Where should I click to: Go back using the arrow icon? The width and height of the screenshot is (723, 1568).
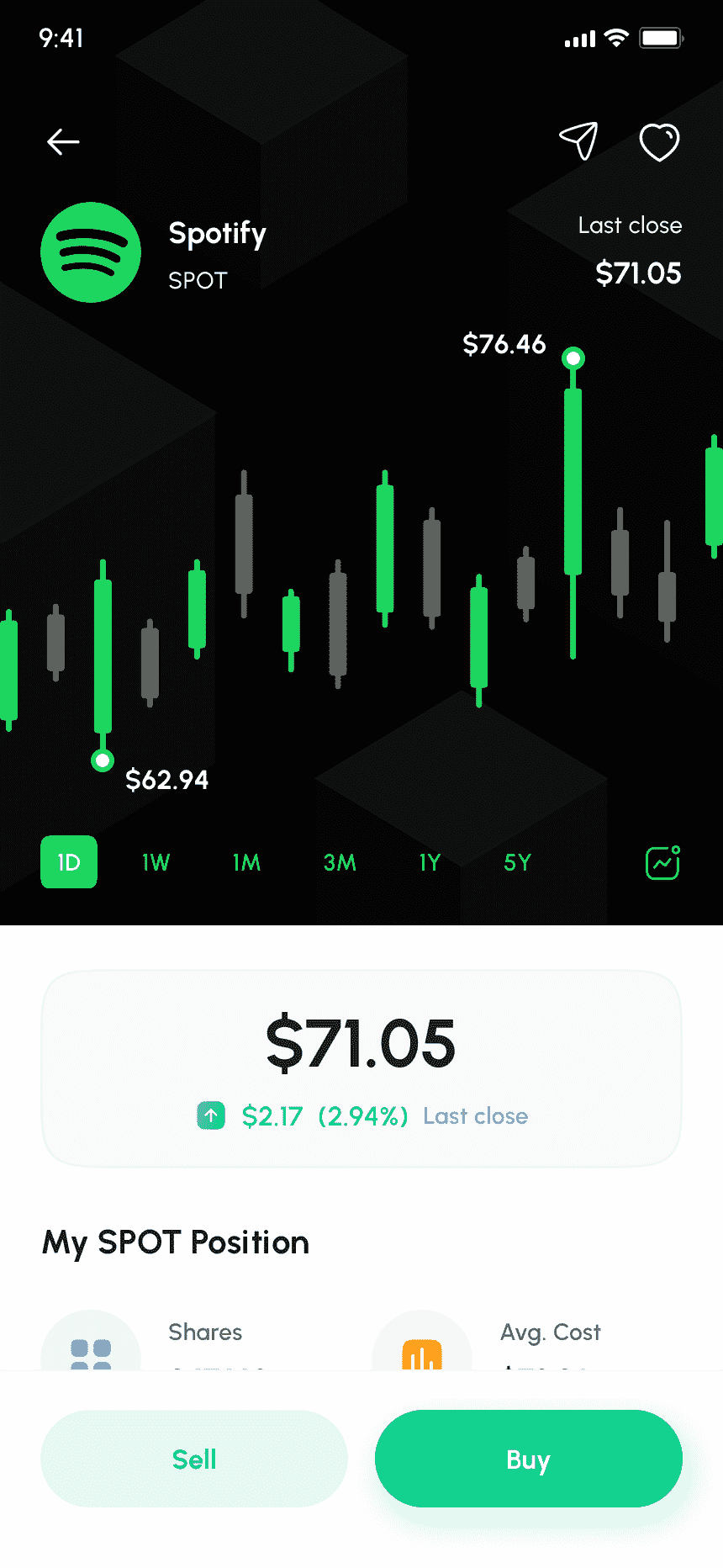(63, 142)
